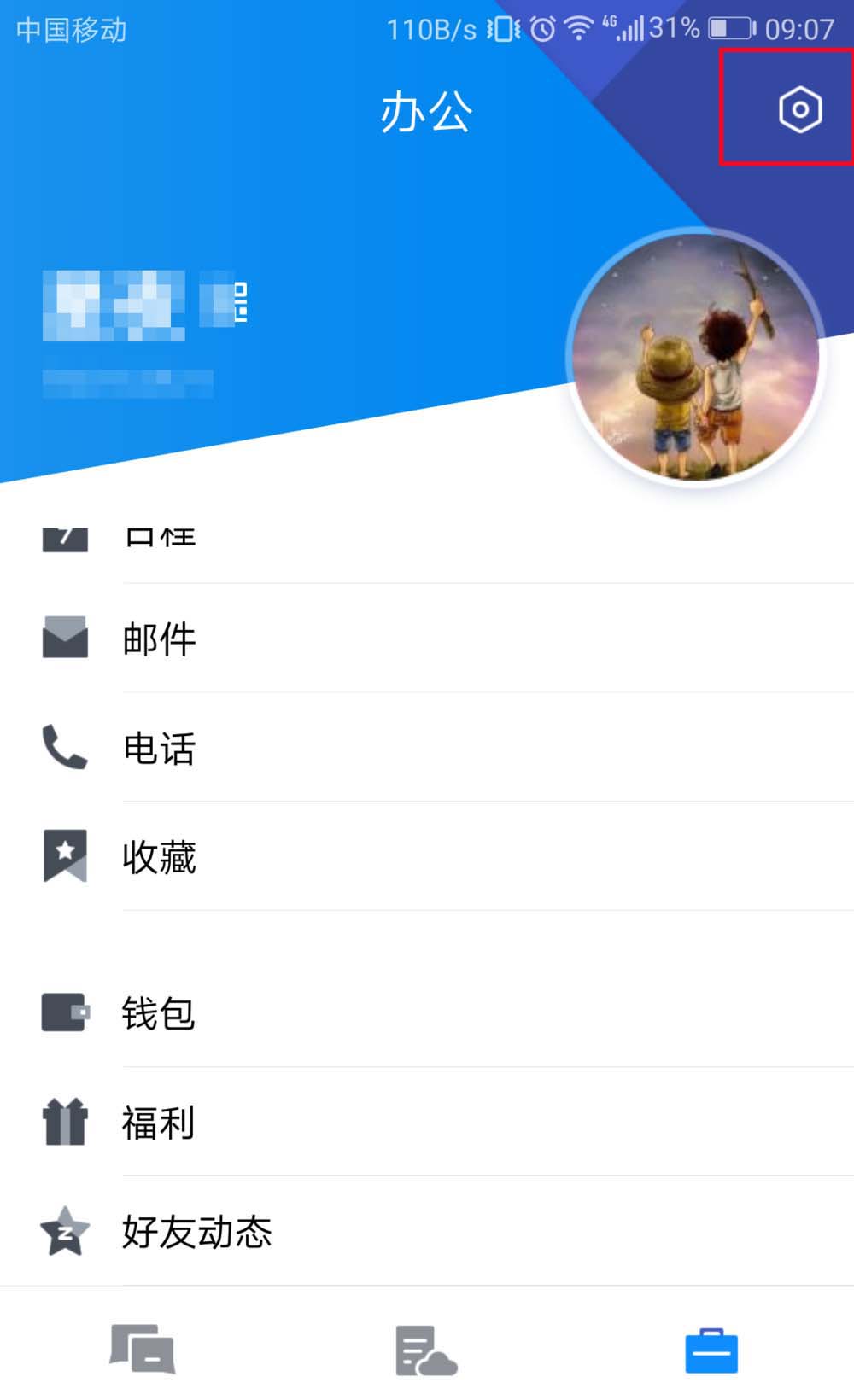The height and width of the screenshot is (1400, 854).
Task: Switch to the cloud documents tab
Action: coord(425,1350)
